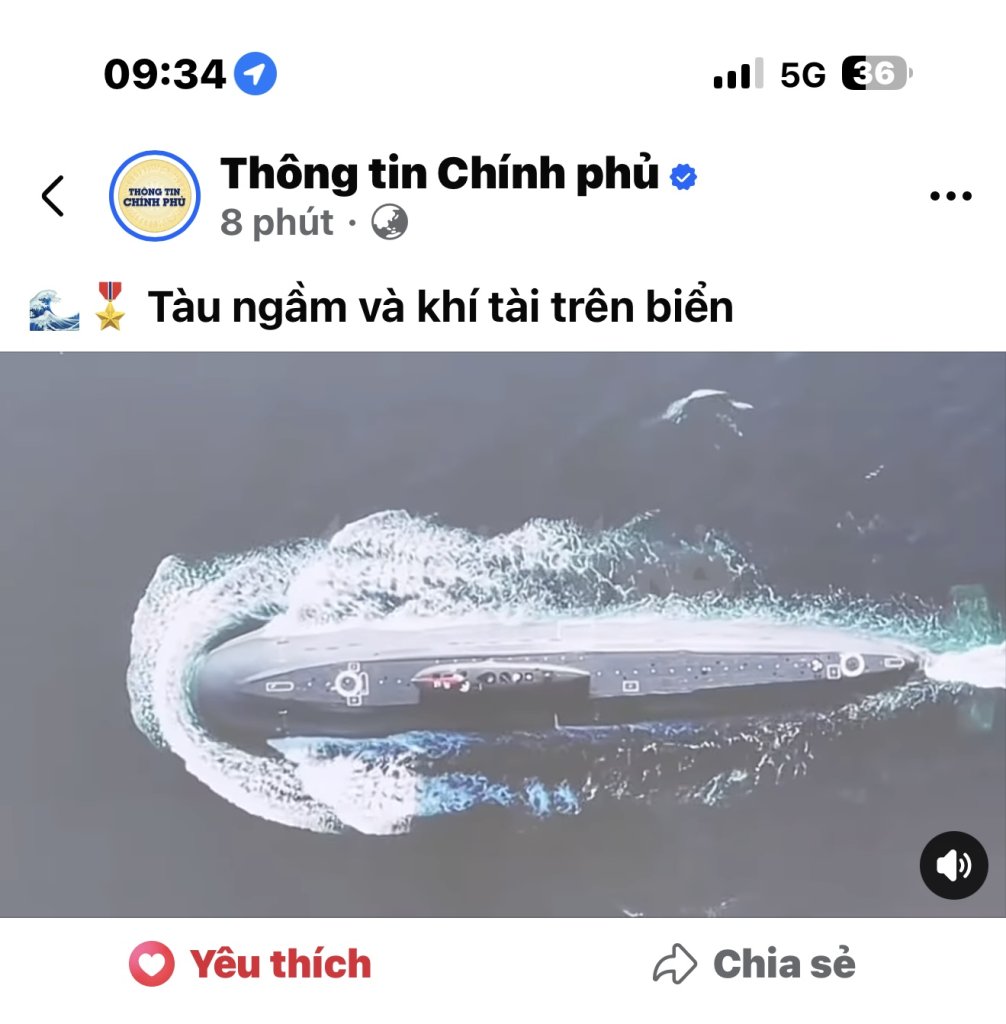
Task: Open the three-dot overflow menu
Action: [950, 196]
